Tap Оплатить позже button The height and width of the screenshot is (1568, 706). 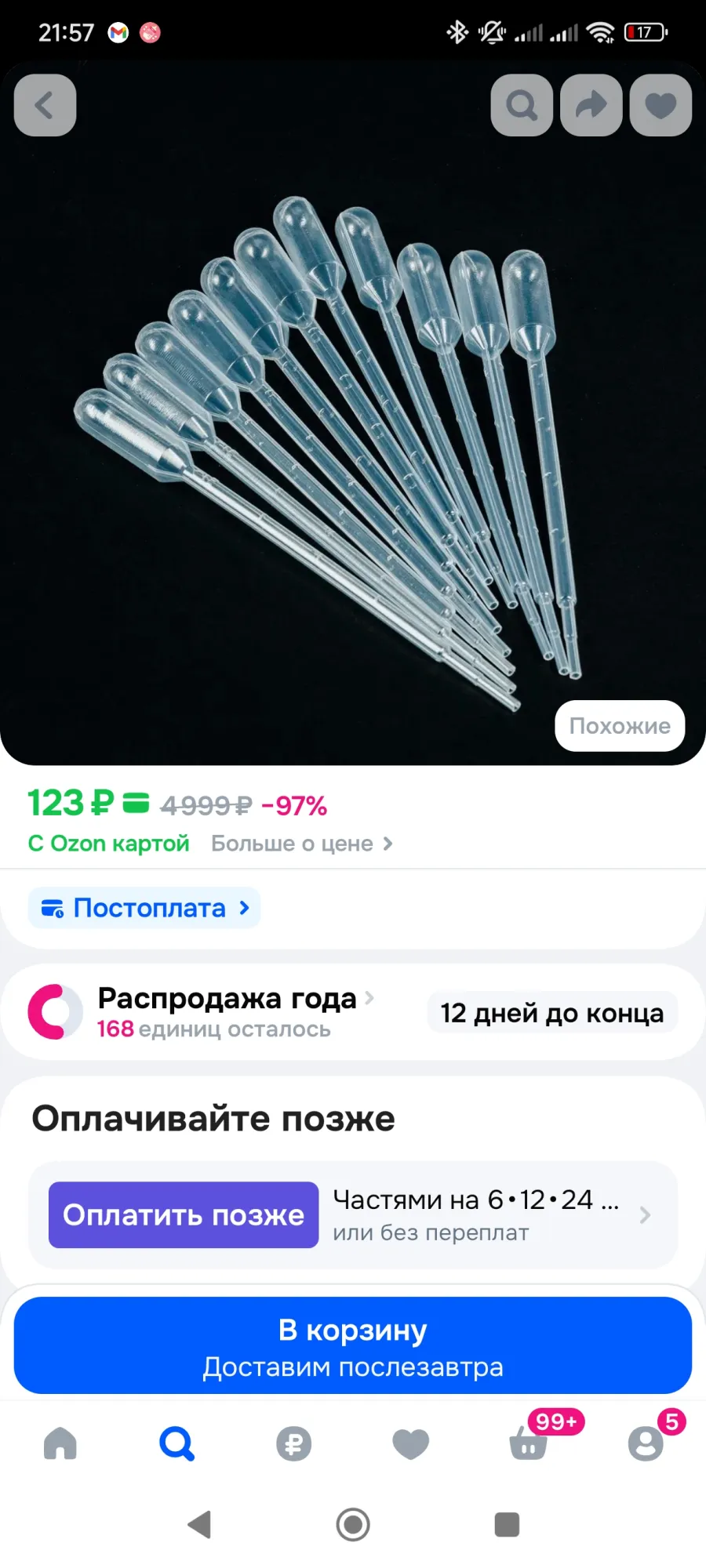click(x=184, y=1214)
